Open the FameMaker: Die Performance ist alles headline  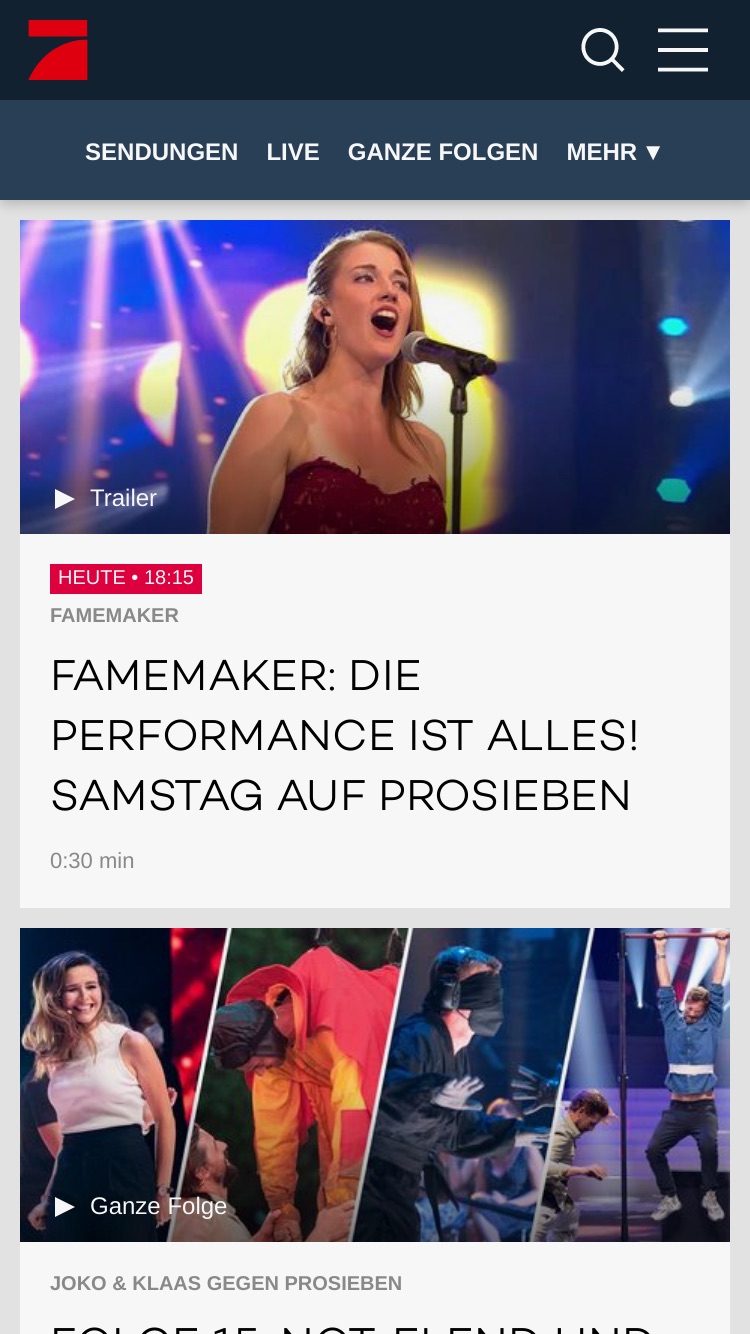(345, 735)
